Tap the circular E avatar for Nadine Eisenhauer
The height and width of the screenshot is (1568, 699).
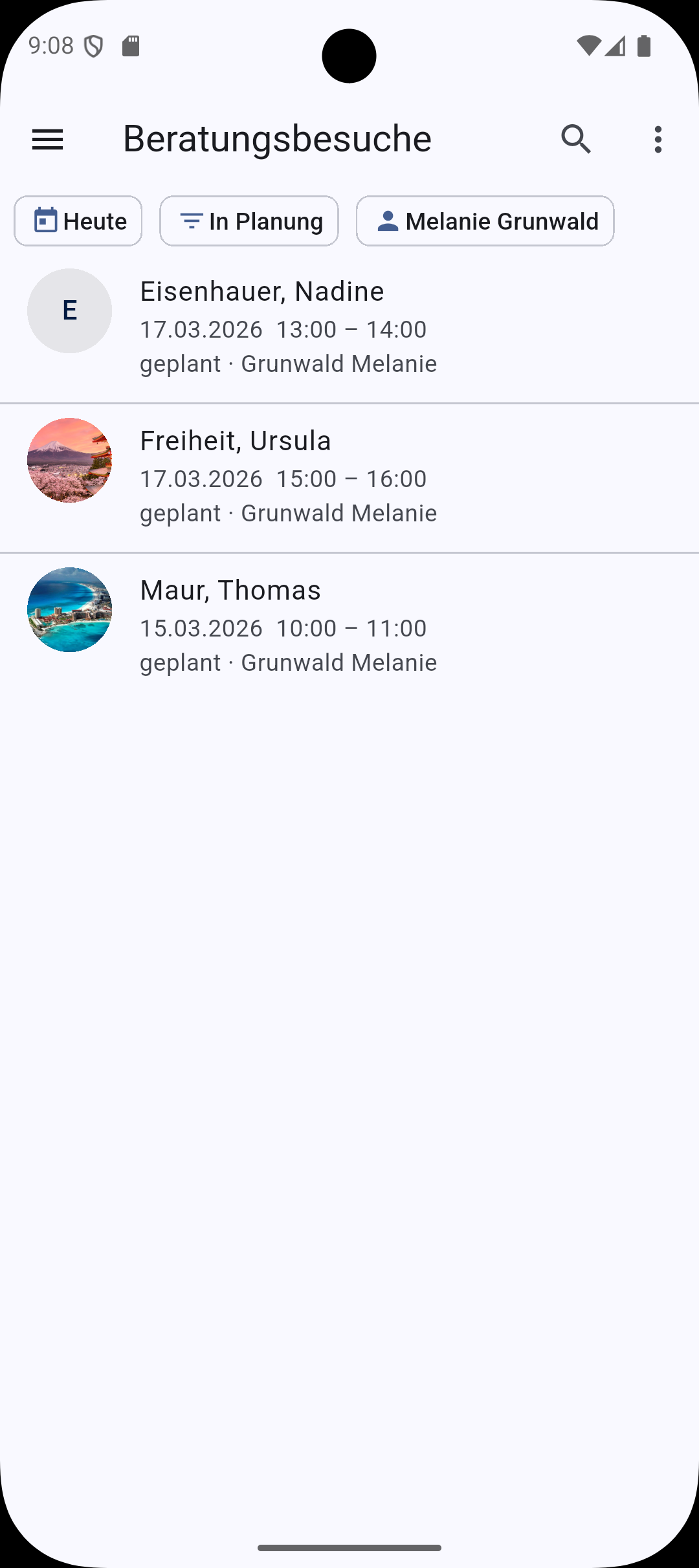(69, 310)
